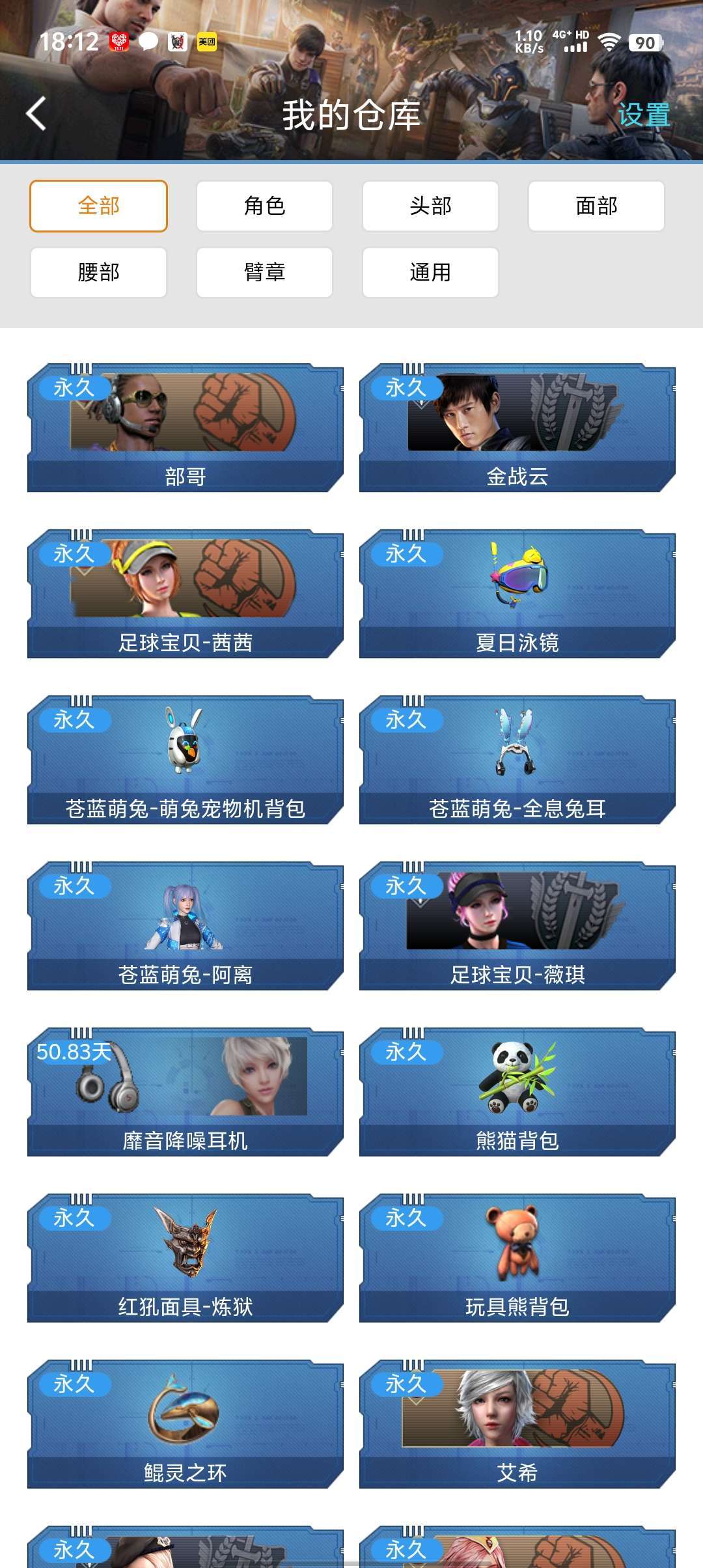Open the 设置 settings link
The height and width of the screenshot is (1568, 703).
point(644,117)
